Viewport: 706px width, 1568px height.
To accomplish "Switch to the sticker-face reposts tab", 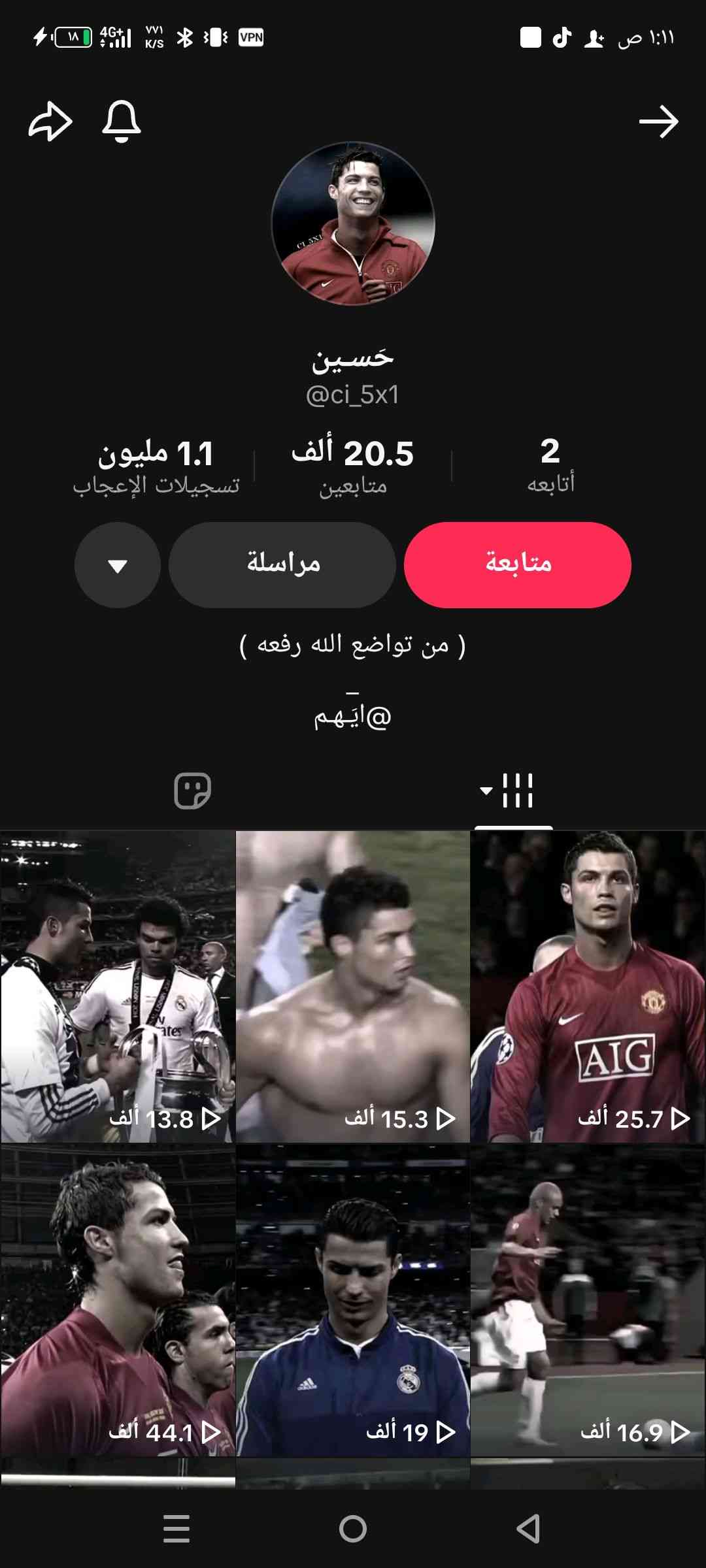I will point(192,791).
